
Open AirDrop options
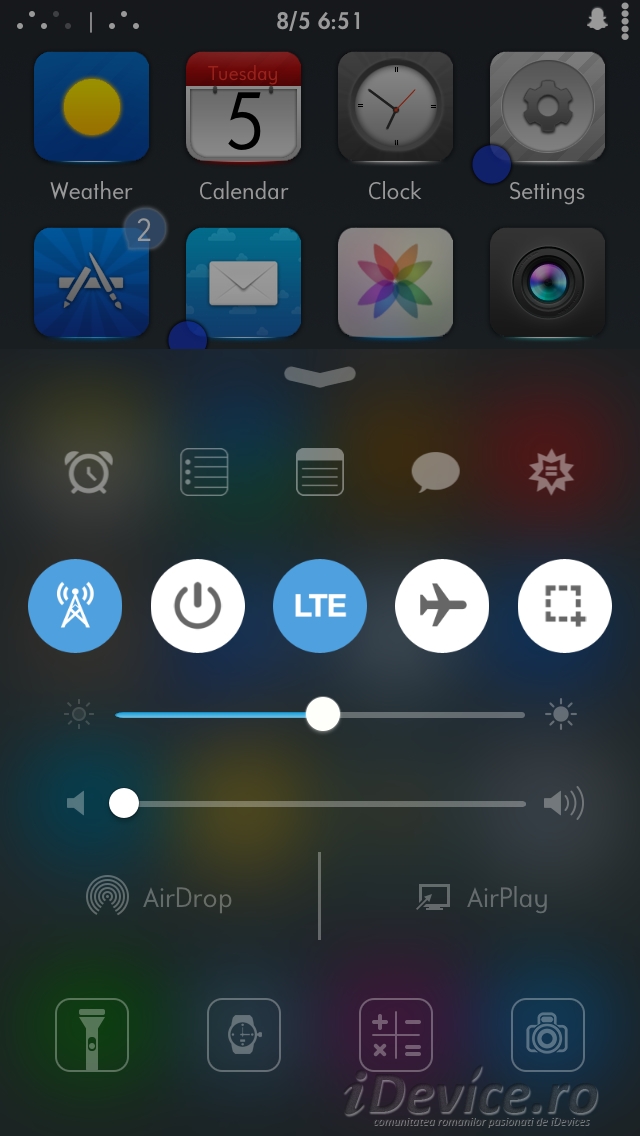[x=159, y=897]
